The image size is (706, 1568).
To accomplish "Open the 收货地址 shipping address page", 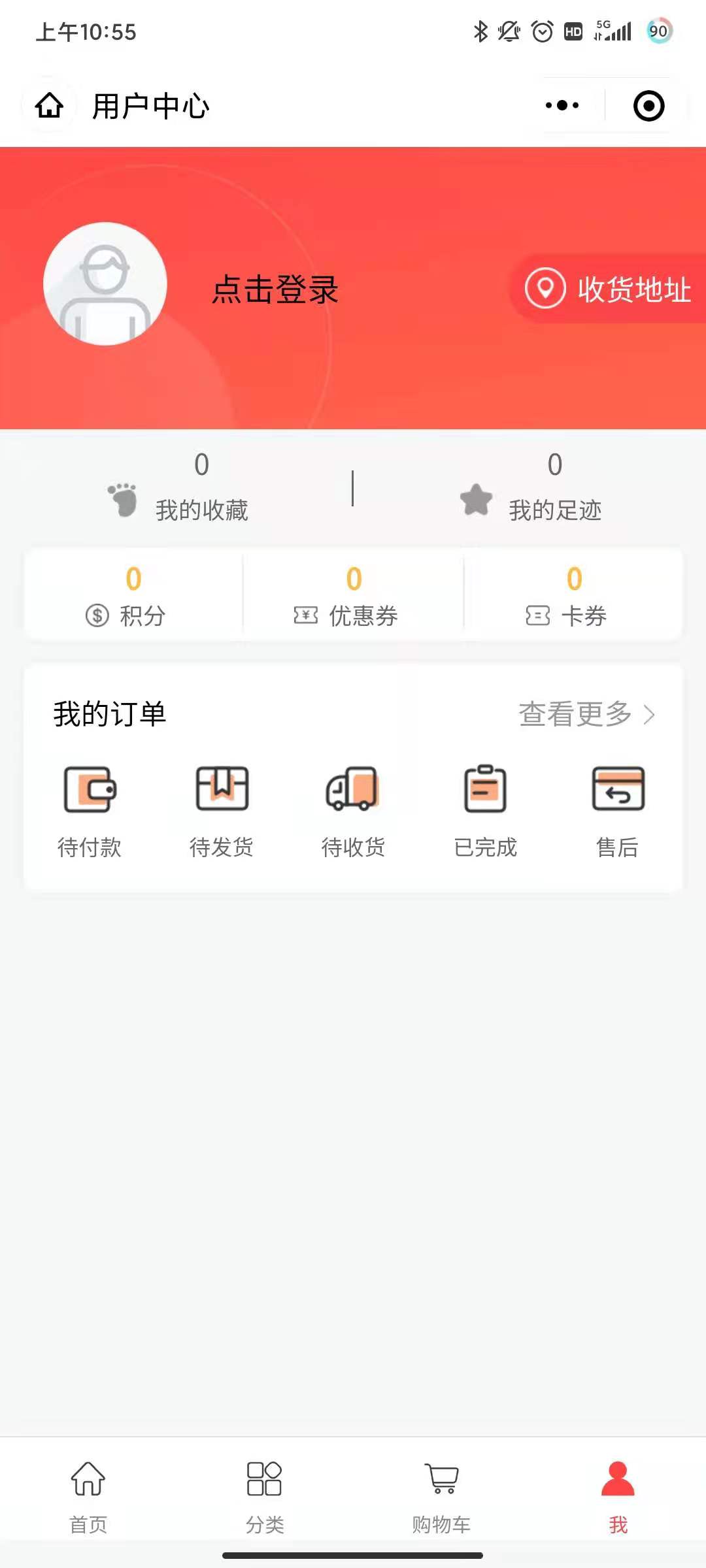I will (608, 291).
